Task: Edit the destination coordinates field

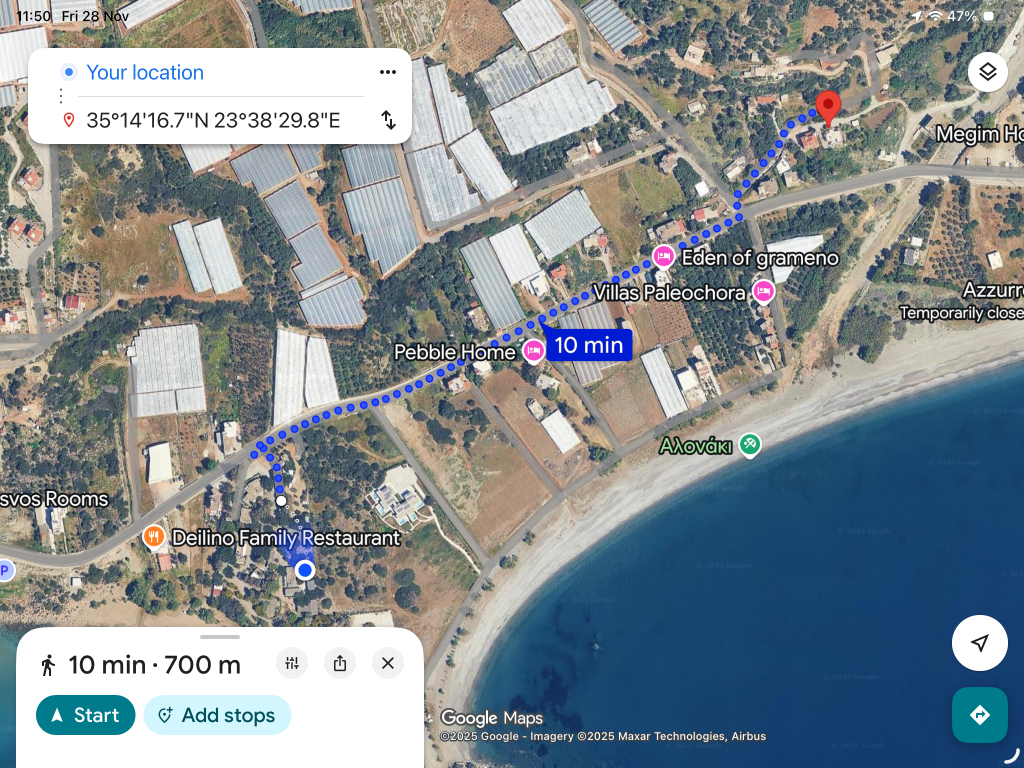Action: pos(213,121)
